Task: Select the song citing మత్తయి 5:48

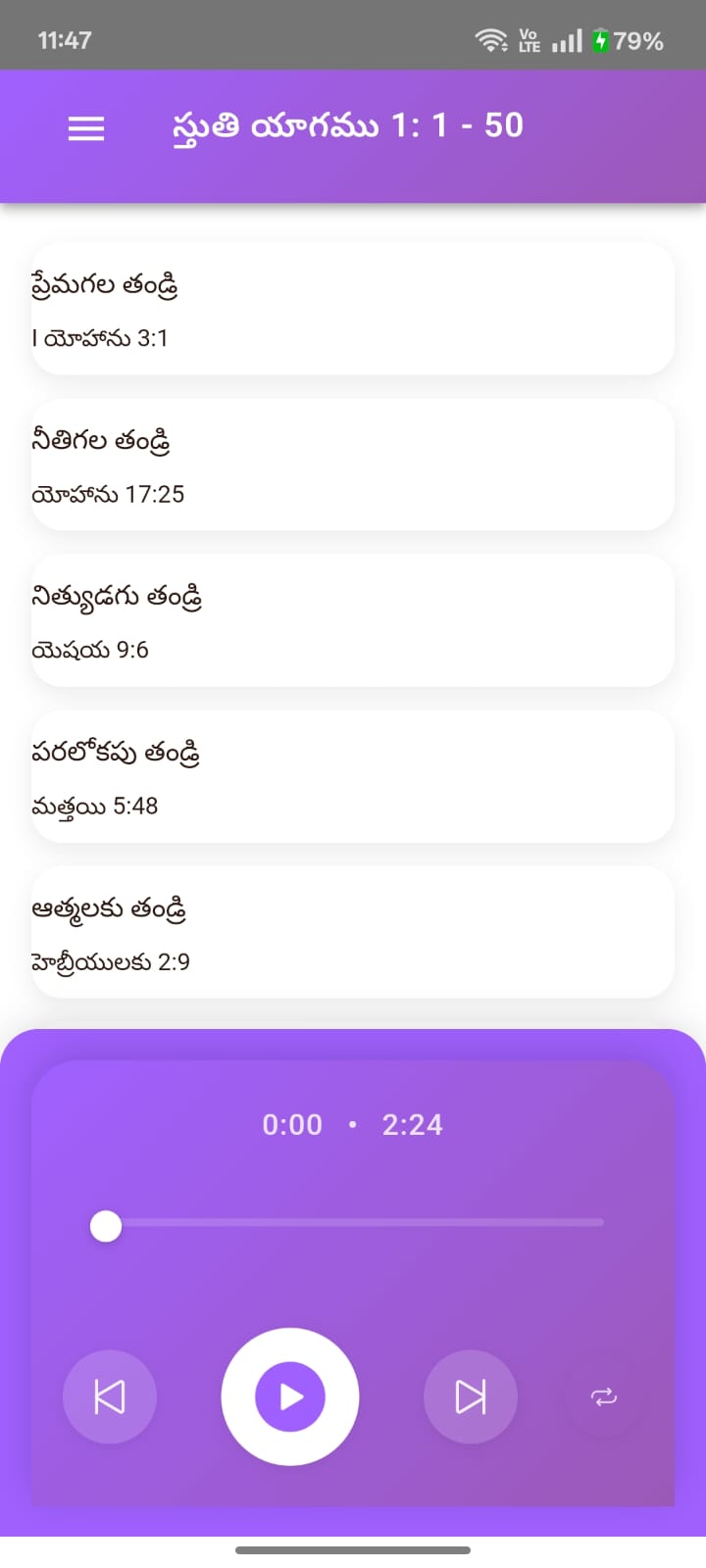Action: [352, 776]
